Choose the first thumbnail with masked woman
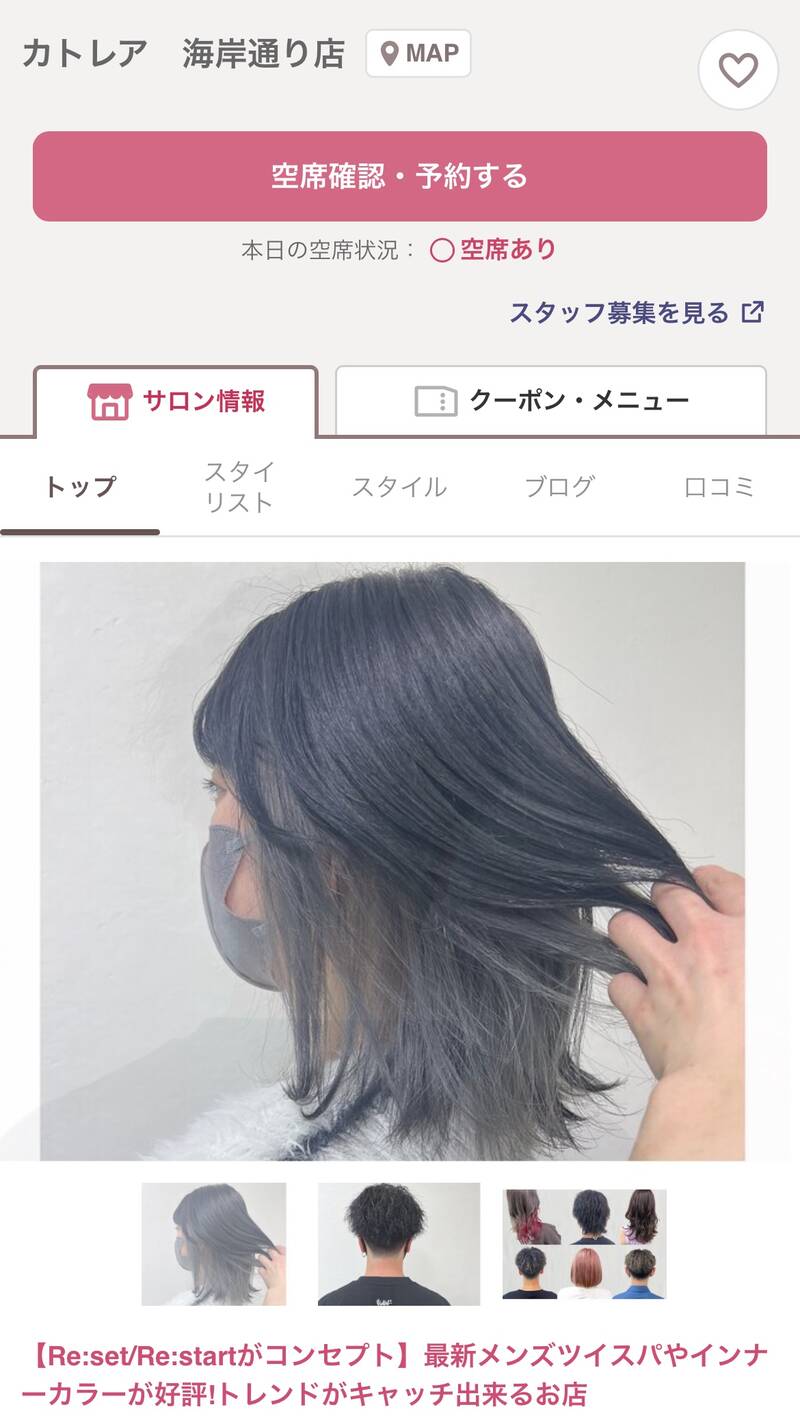The width and height of the screenshot is (800, 1422). click(x=214, y=1244)
